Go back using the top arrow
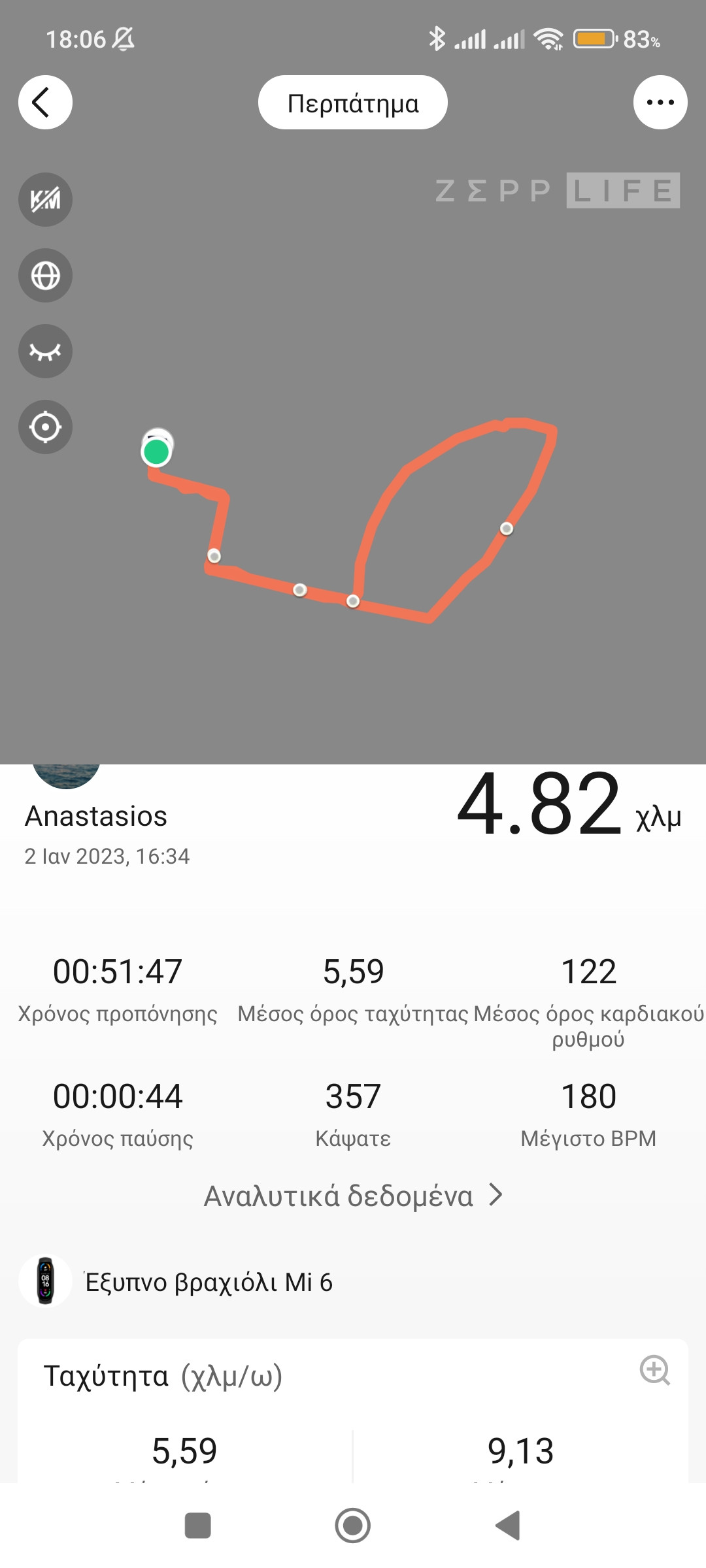The width and height of the screenshot is (706, 1568). pyautogui.click(x=45, y=103)
